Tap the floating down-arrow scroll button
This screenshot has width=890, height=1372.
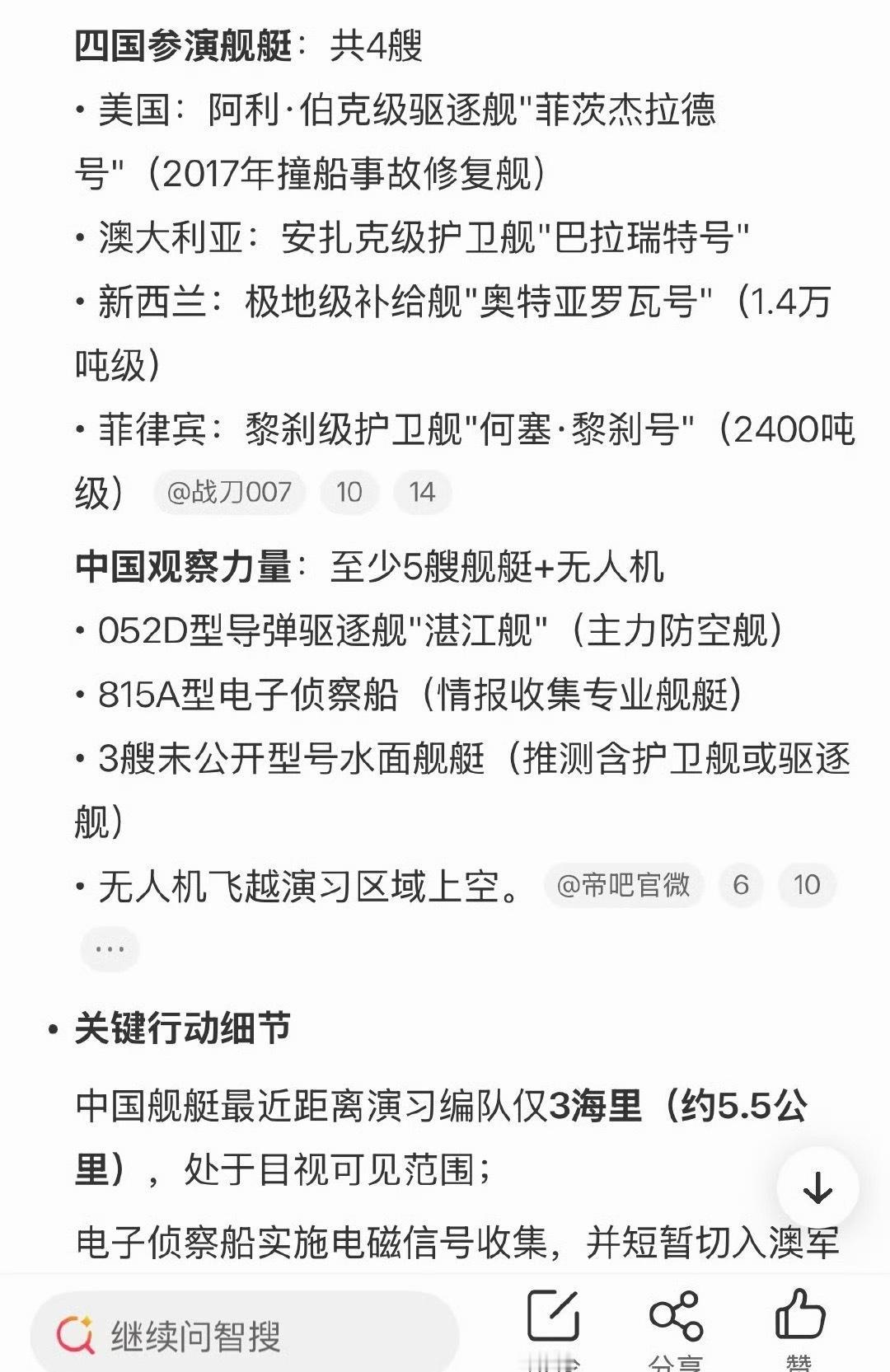tap(817, 1187)
